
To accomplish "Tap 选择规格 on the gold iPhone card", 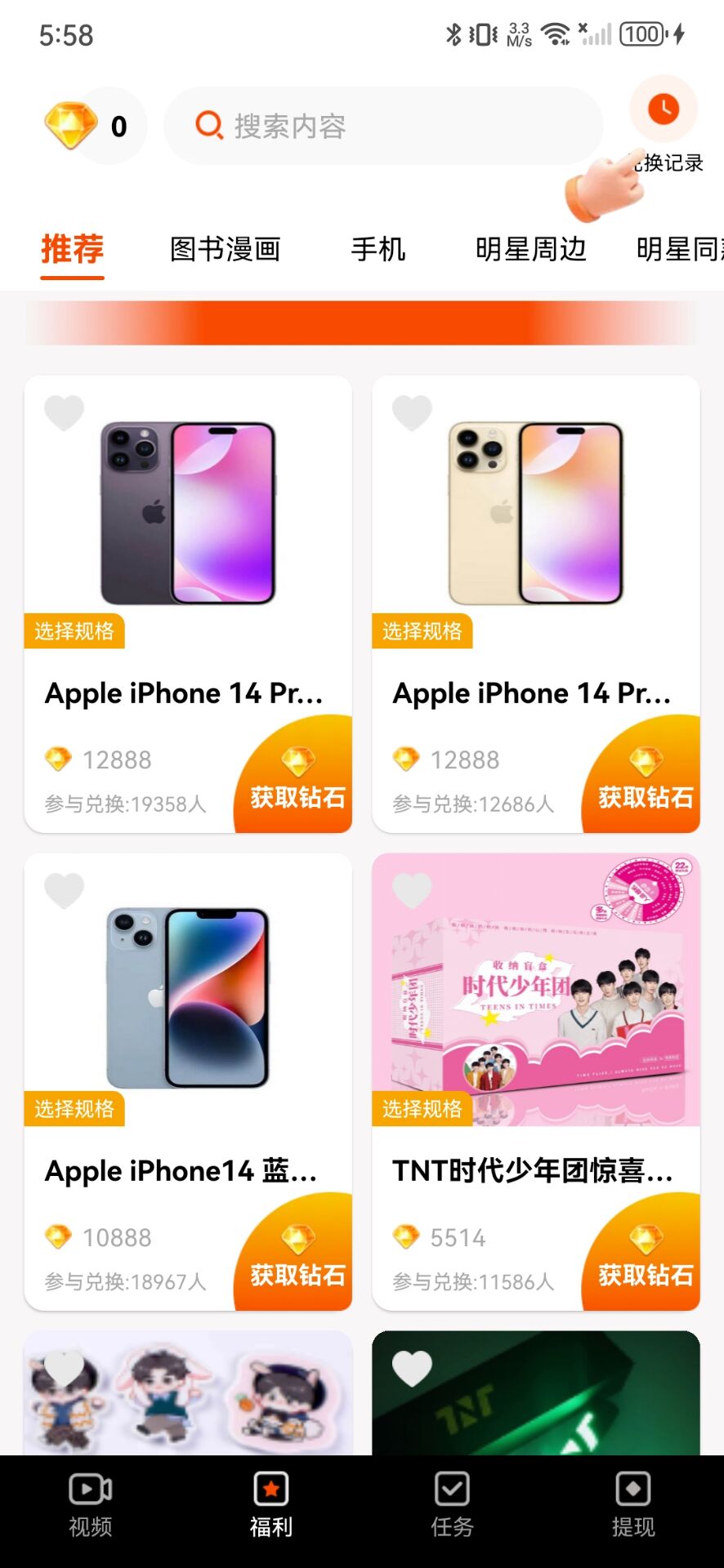I will click(x=422, y=631).
